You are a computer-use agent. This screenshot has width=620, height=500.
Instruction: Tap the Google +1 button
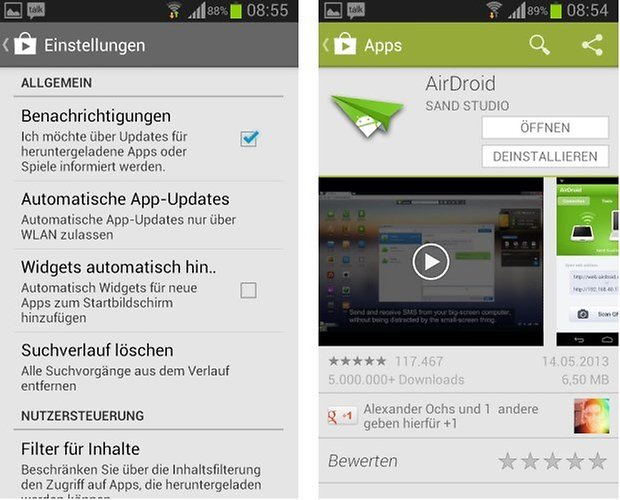(x=341, y=416)
